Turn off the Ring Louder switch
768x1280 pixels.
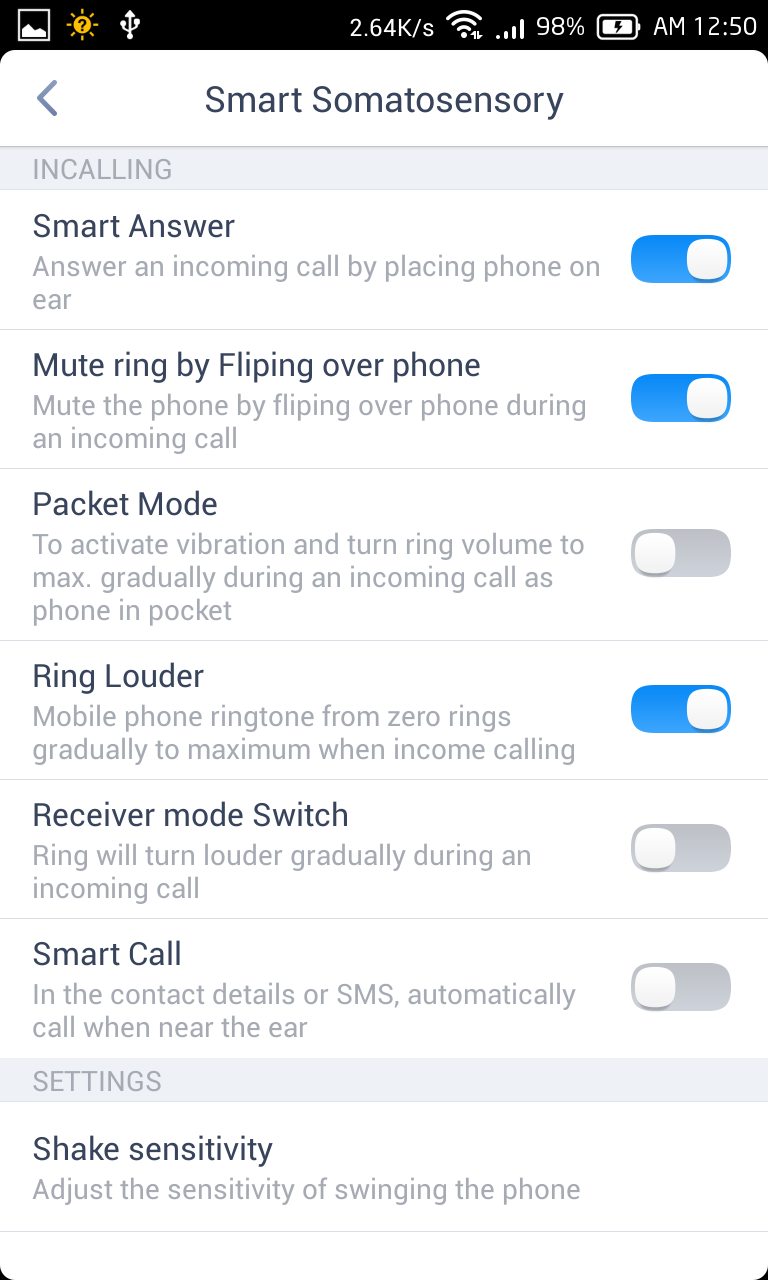pos(680,710)
